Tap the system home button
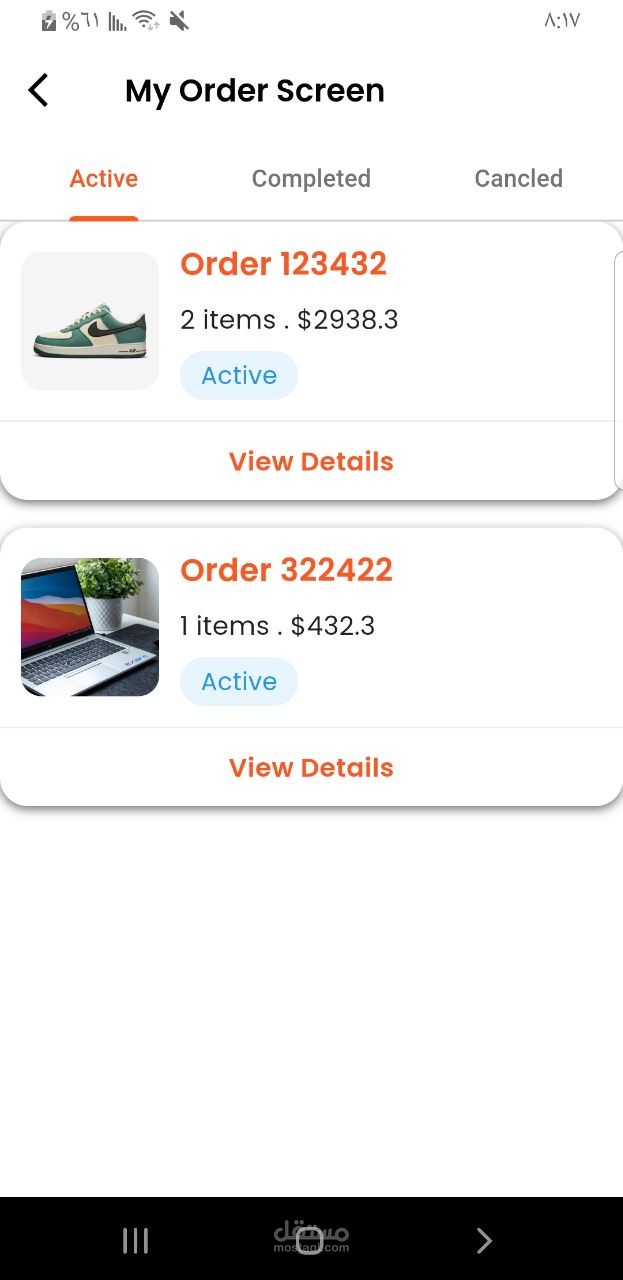Screen dimensions: 623x1280 tap(310, 1241)
